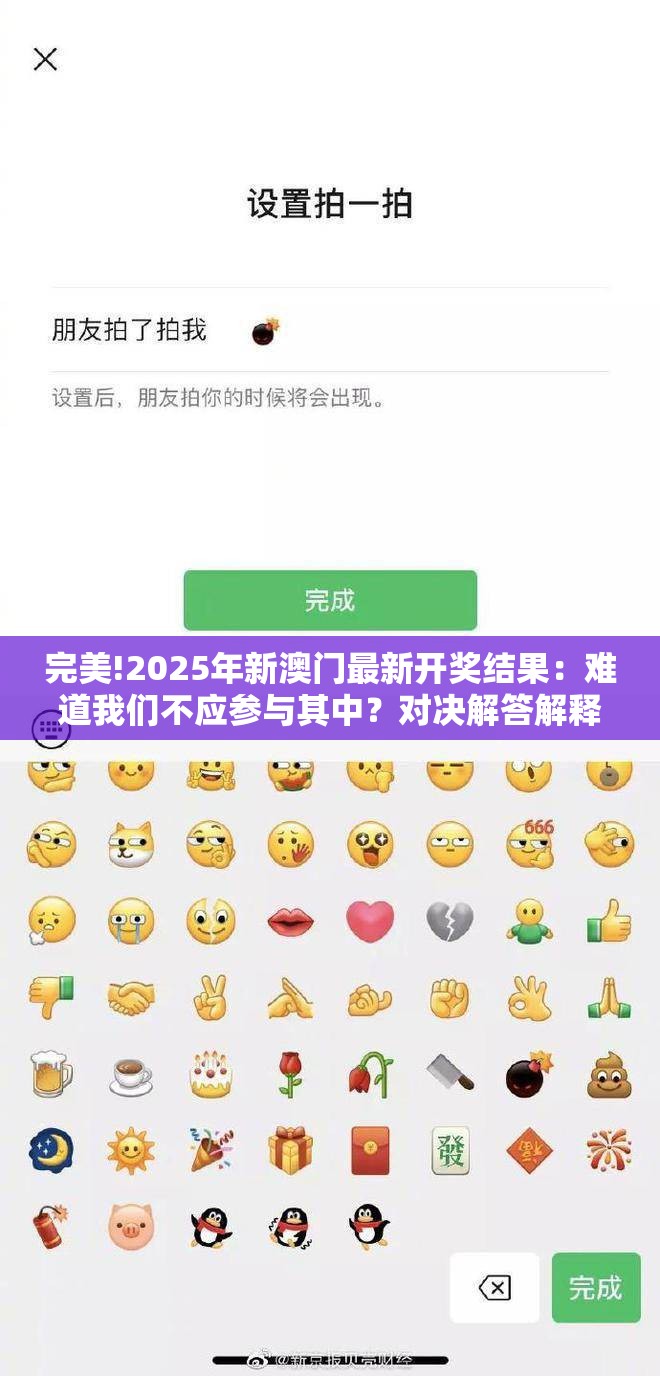The image size is (660, 1376).
Task: Choose the red lips emoji
Action: [x=290, y=921]
